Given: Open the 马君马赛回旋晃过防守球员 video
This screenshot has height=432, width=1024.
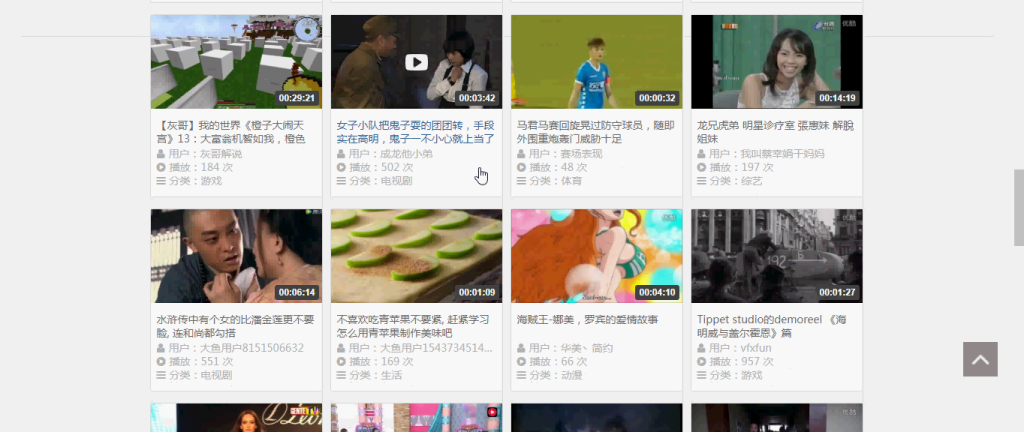Looking at the screenshot, I should 596,62.
